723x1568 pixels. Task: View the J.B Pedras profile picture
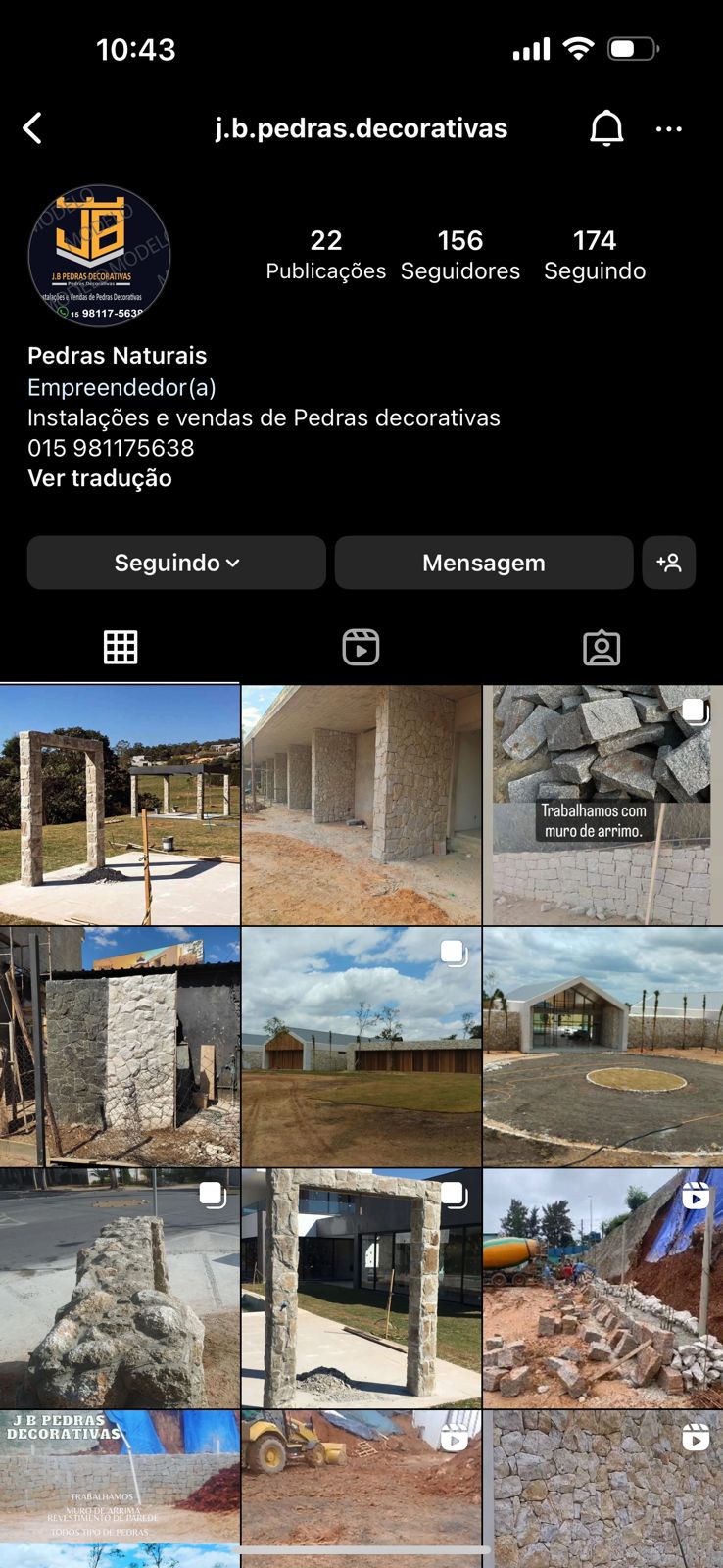pyautogui.click(x=99, y=255)
